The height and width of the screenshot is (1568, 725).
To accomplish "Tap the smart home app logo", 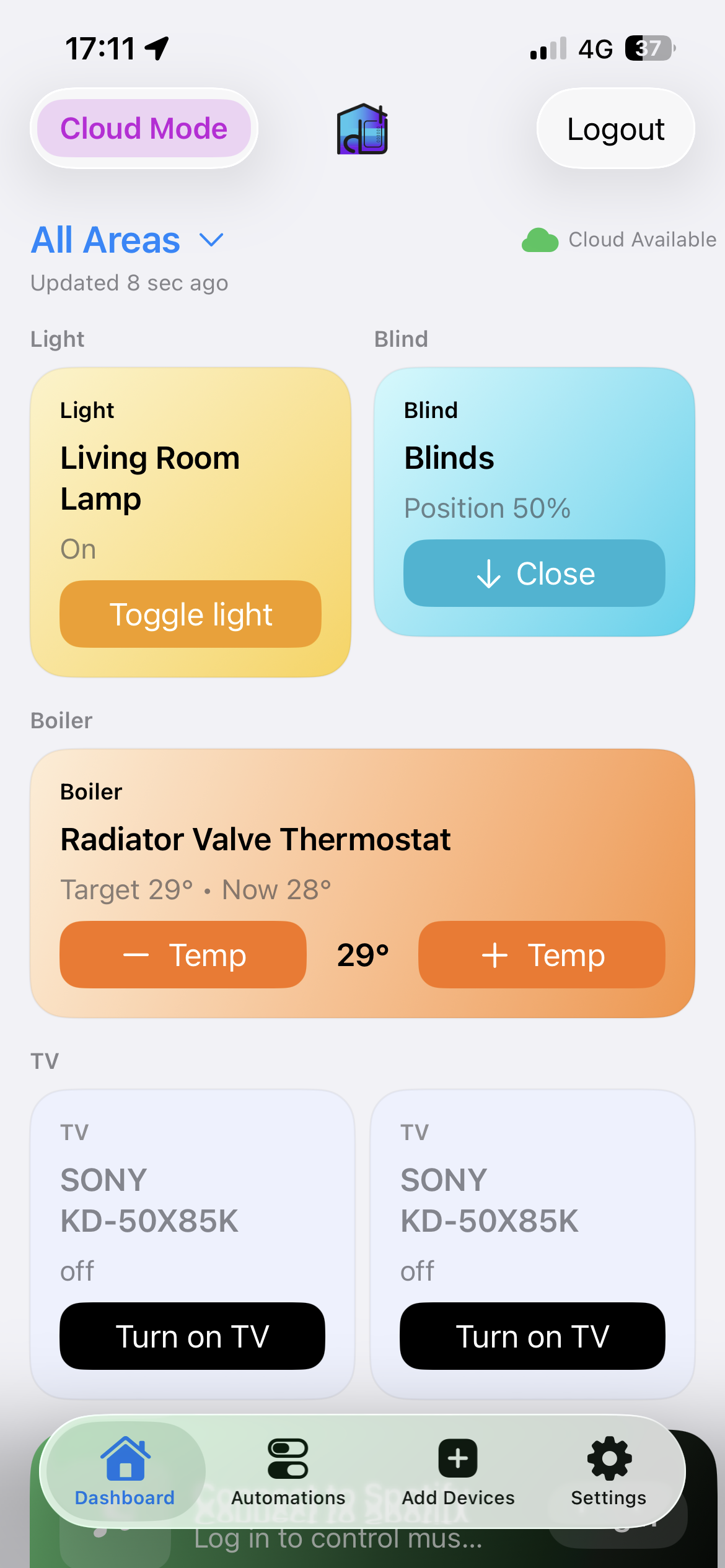I will pyautogui.click(x=362, y=129).
